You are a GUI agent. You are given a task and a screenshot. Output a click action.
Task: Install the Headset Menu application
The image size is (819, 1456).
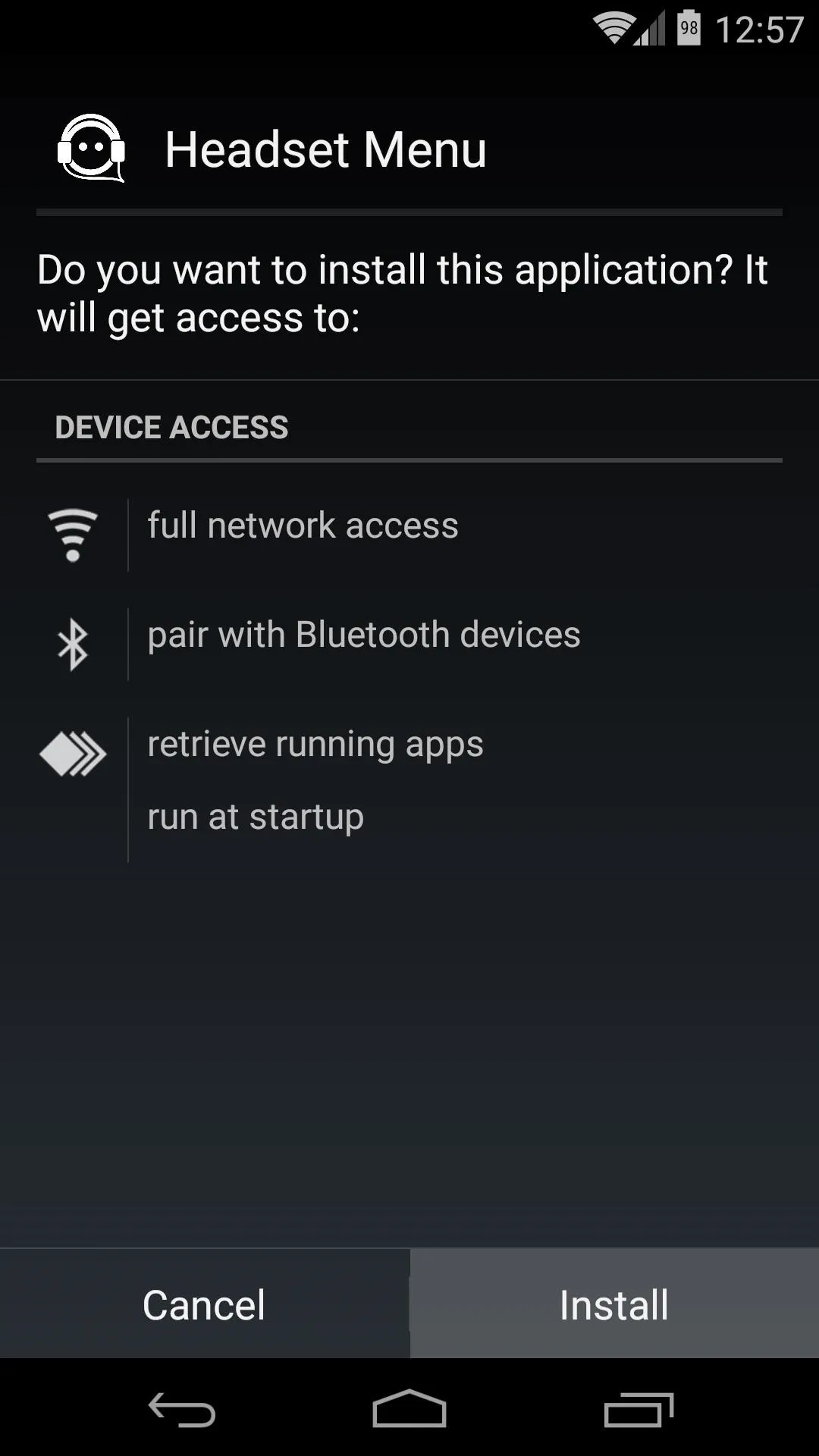coord(614,1304)
